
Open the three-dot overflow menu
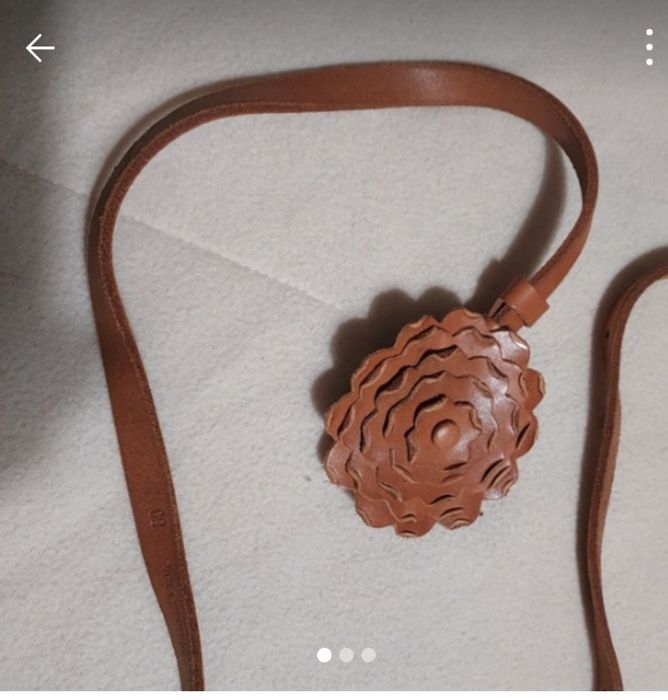649,47
